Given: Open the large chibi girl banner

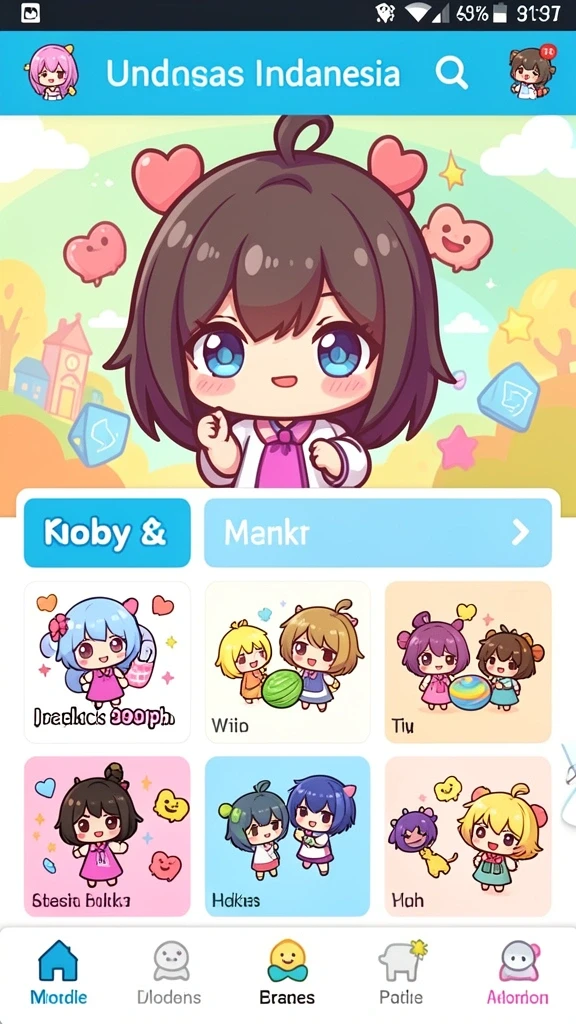Looking at the screenshot, I should coord(288,304).
